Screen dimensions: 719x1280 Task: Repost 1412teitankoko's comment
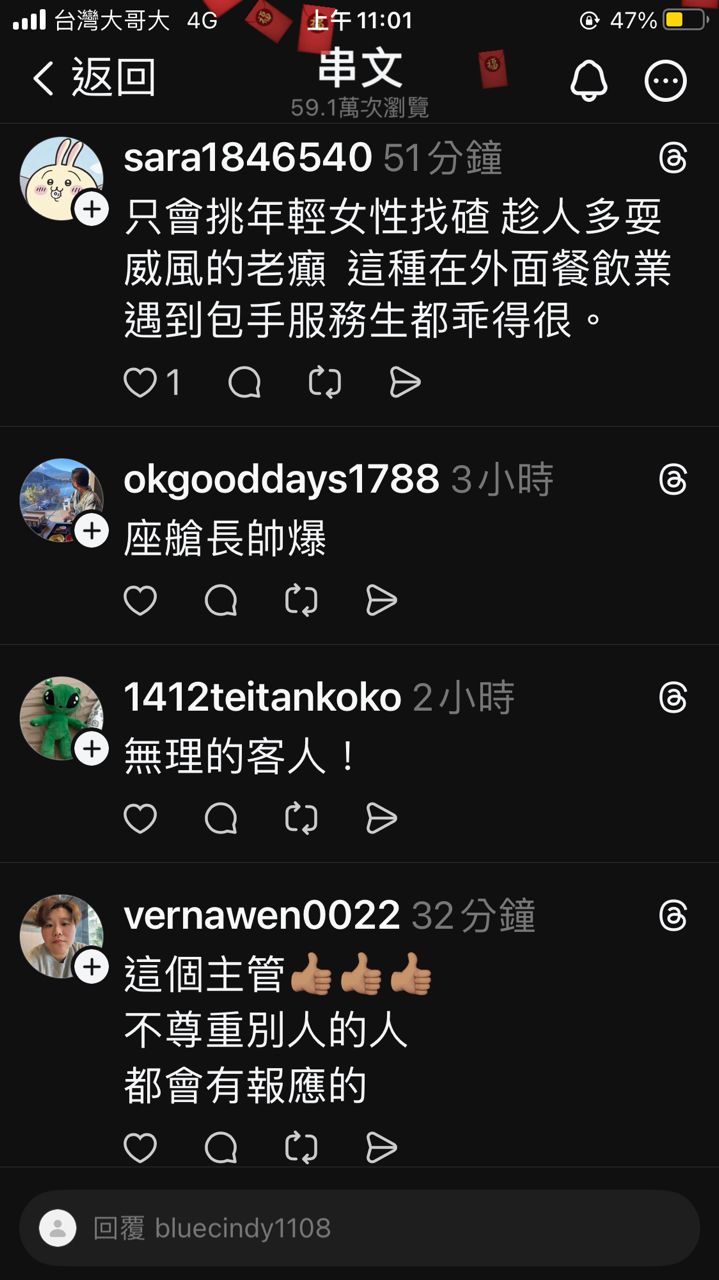tap(301, 819)
